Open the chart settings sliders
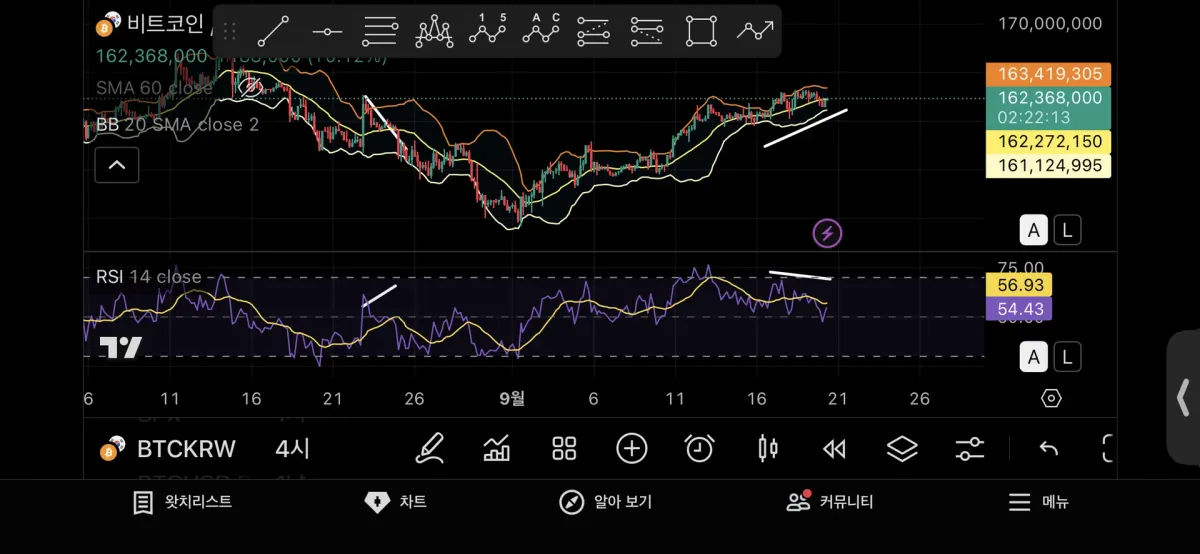 pos(969,449)
